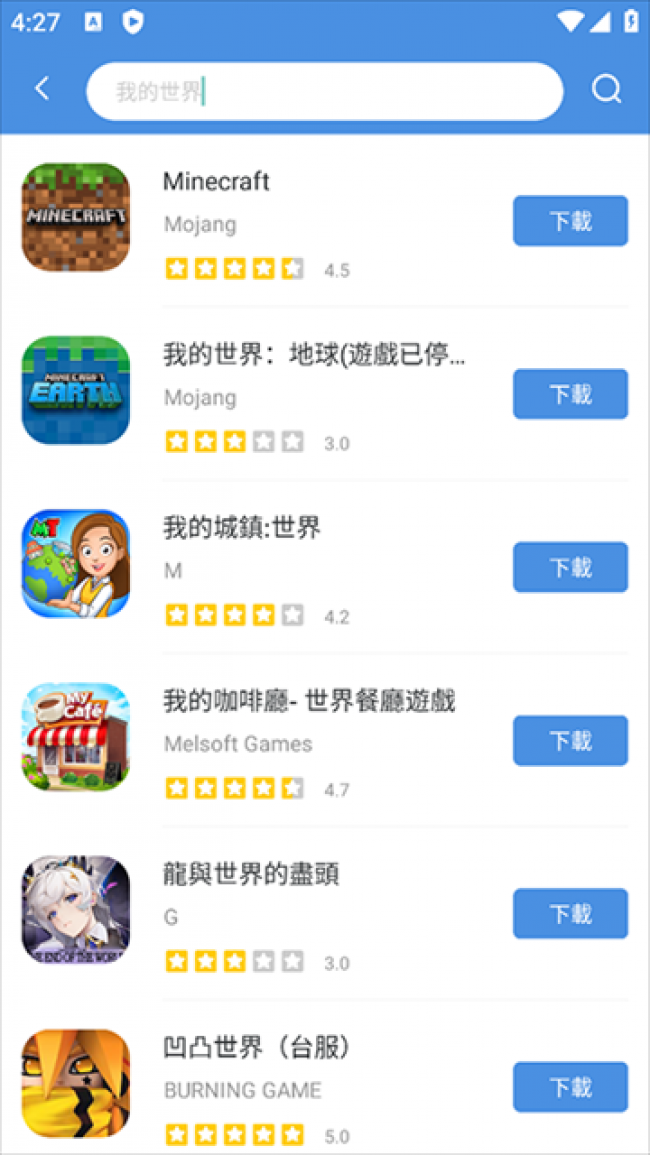Open the 我的世界：地球 result
650x1155 pixels.
(314, 355)
